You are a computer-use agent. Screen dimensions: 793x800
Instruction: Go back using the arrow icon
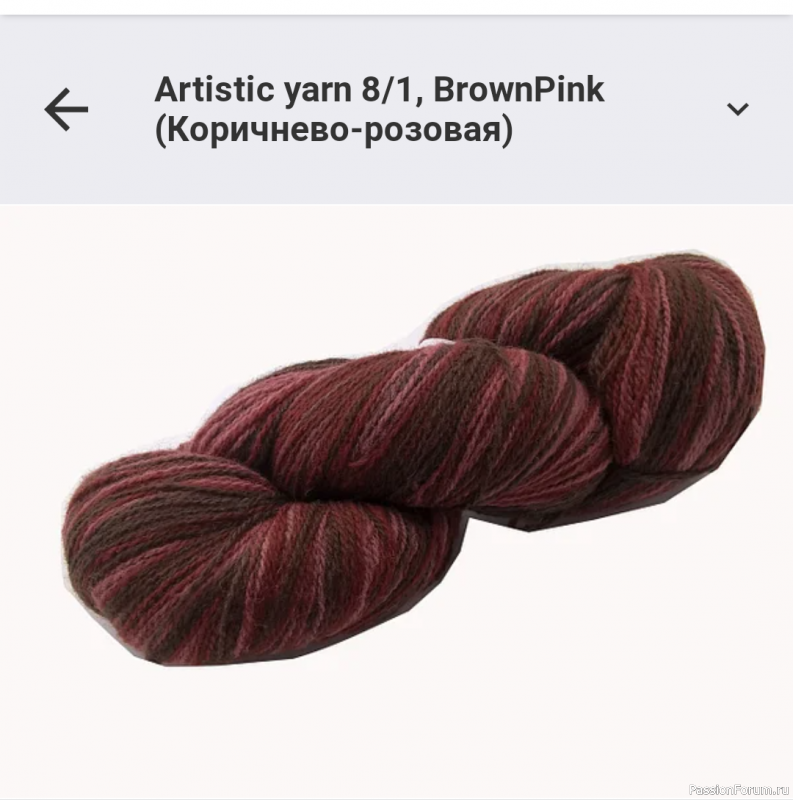tap(66, 109)
